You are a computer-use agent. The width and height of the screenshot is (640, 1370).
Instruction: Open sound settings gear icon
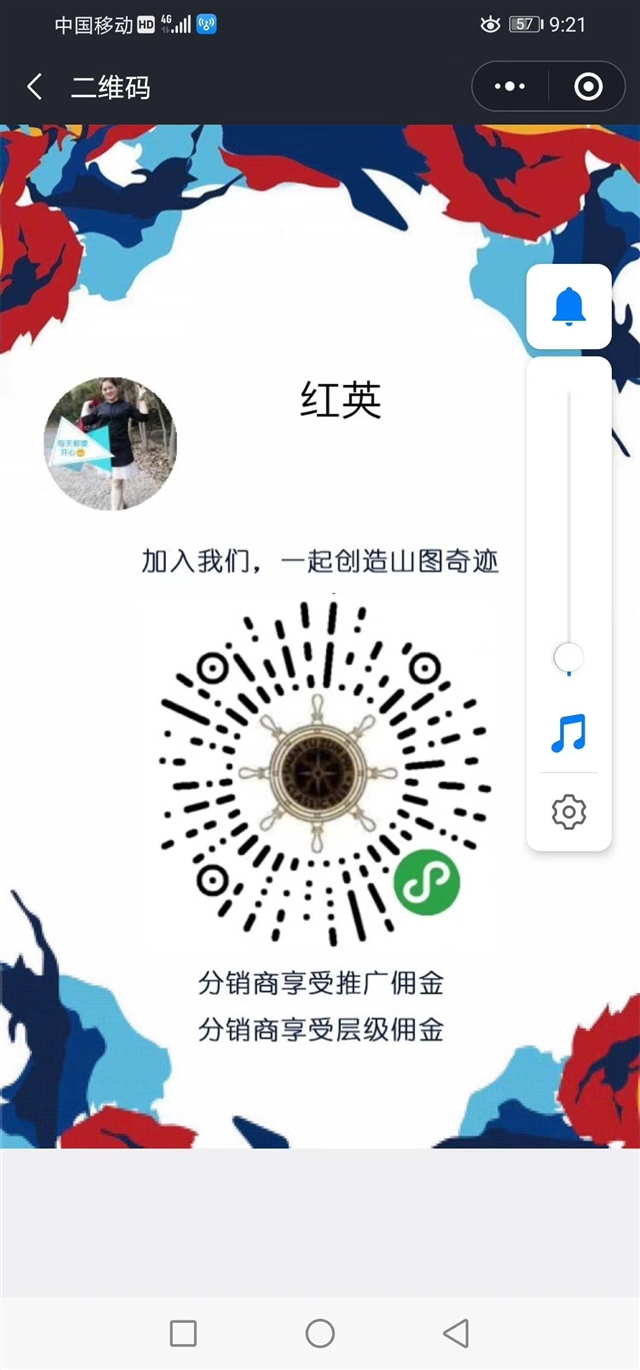coord(569,810)
